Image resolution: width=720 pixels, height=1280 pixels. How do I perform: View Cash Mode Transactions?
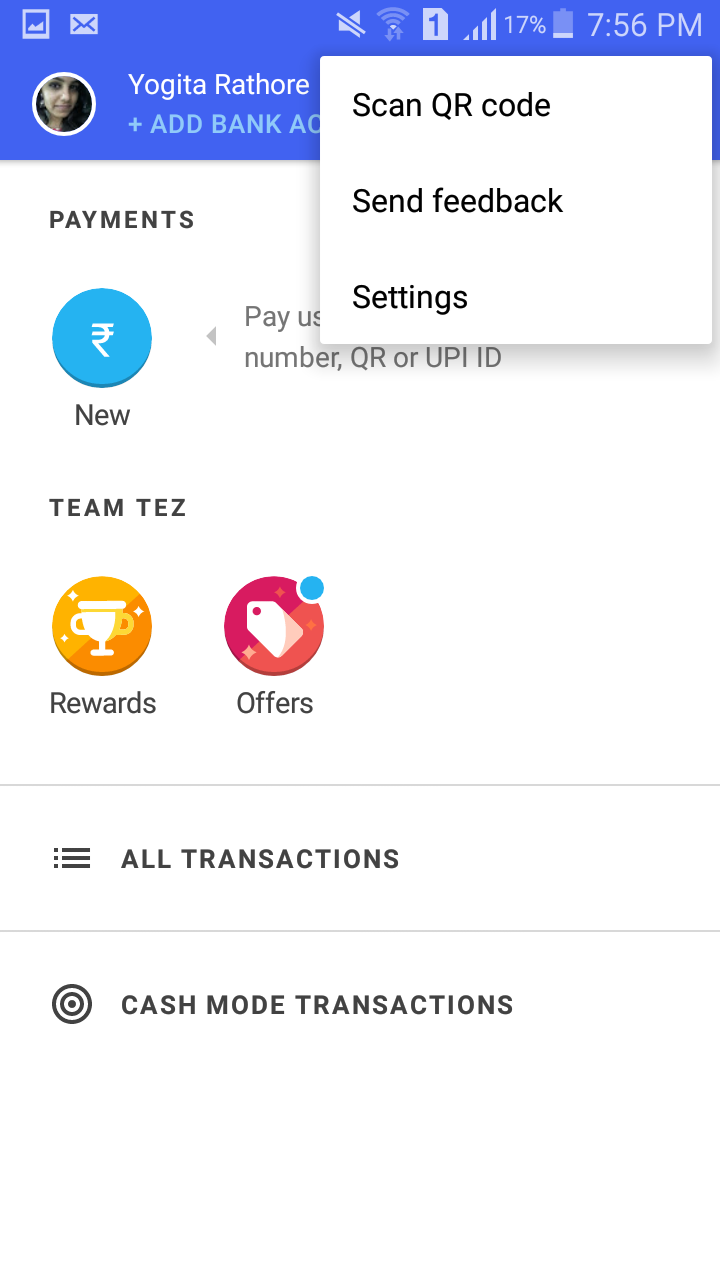coord(316,1005)
